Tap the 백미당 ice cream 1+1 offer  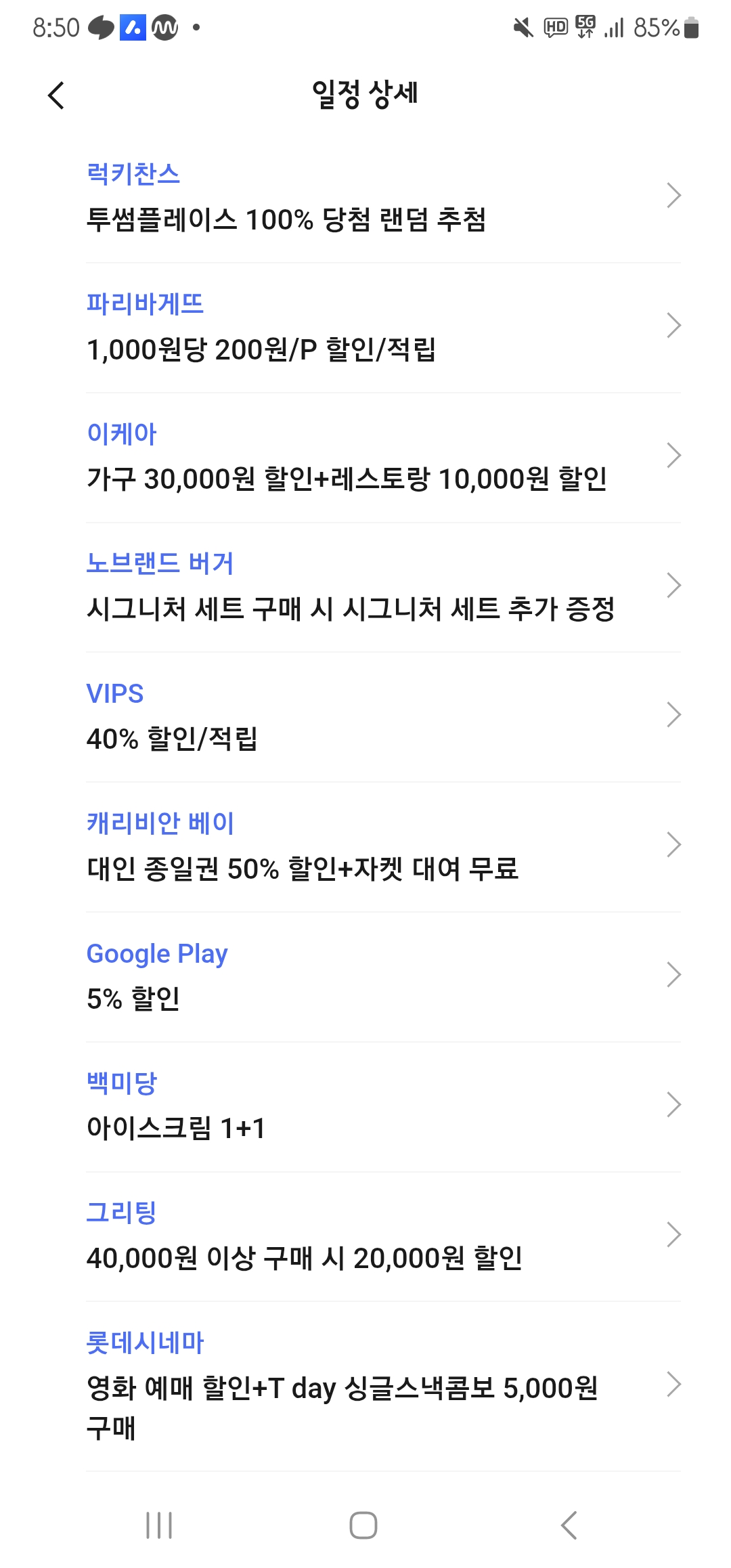click(382, 1106)
